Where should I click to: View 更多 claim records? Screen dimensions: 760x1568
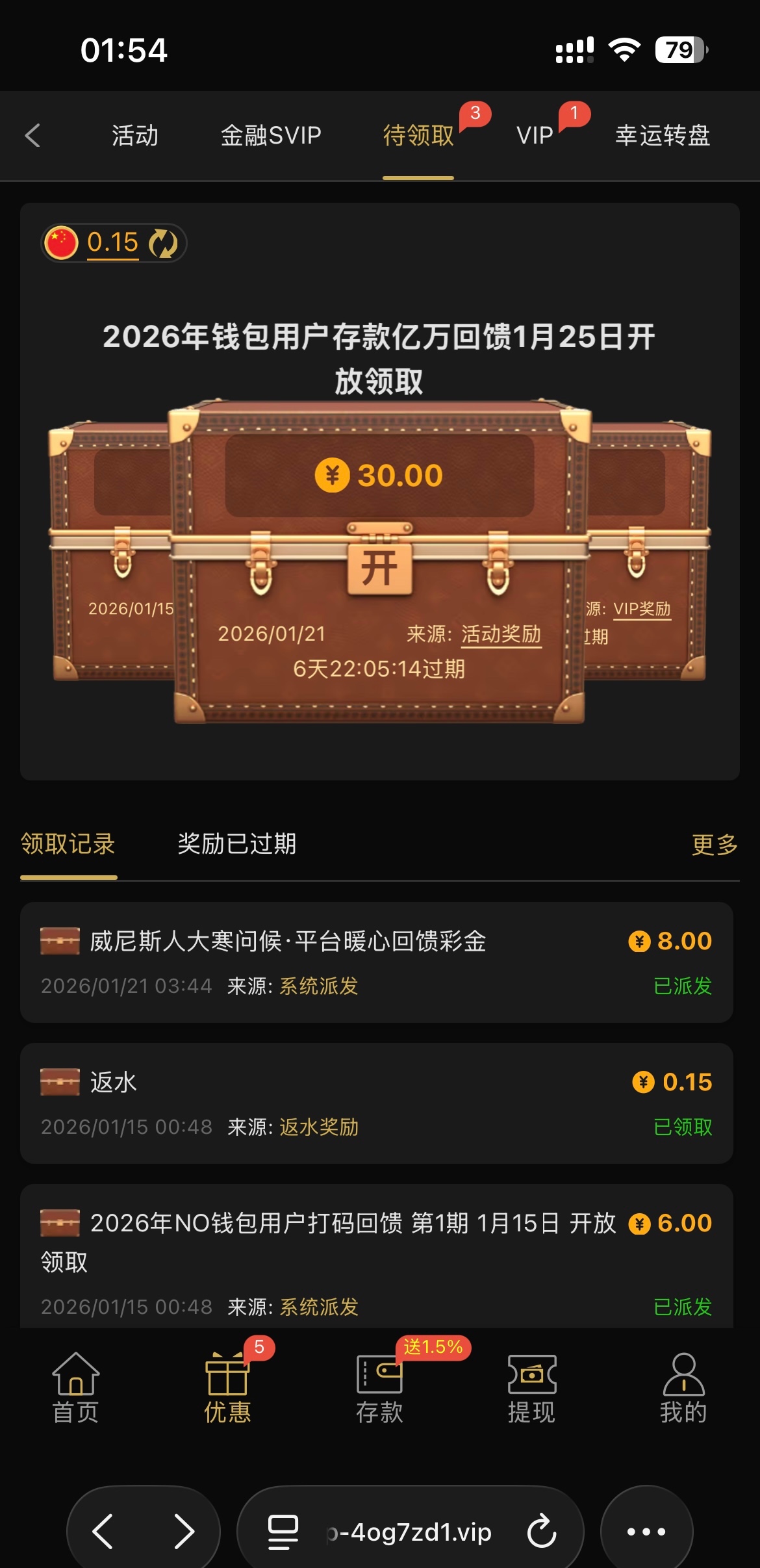pyautogui.click(x=715, y=845)
